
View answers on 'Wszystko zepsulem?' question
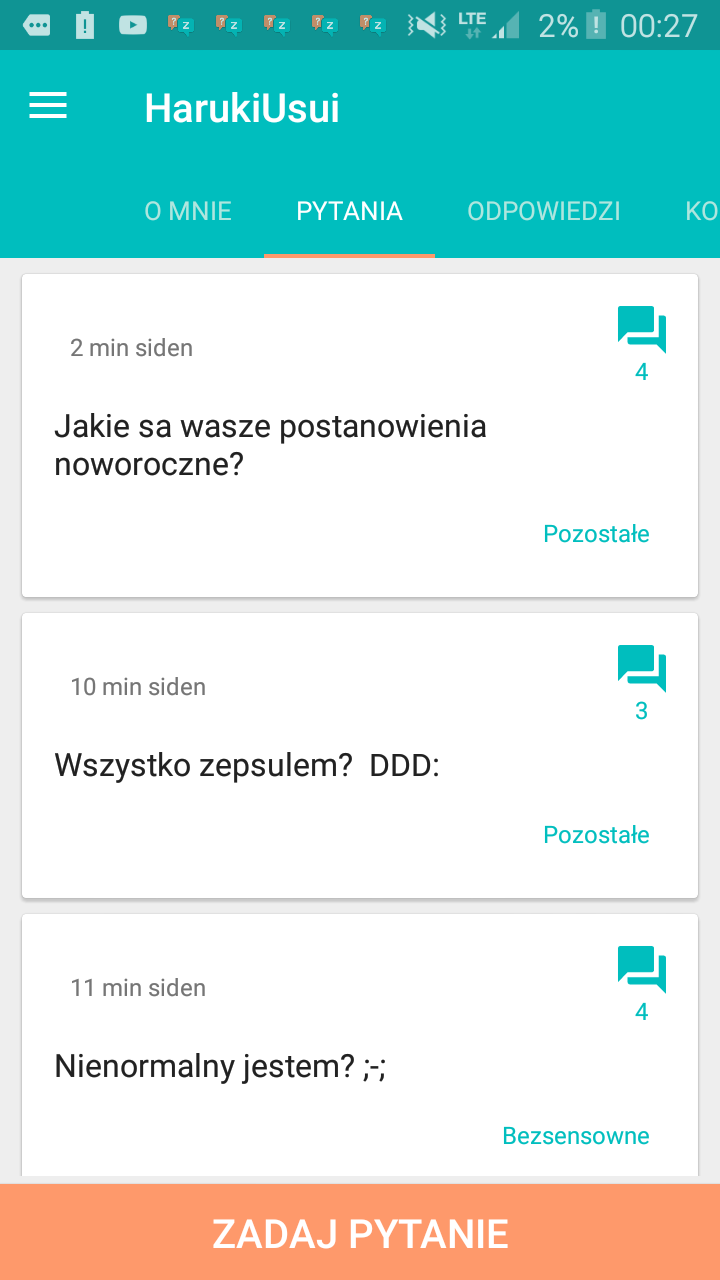pyautogui.click(x=641, y=682)
